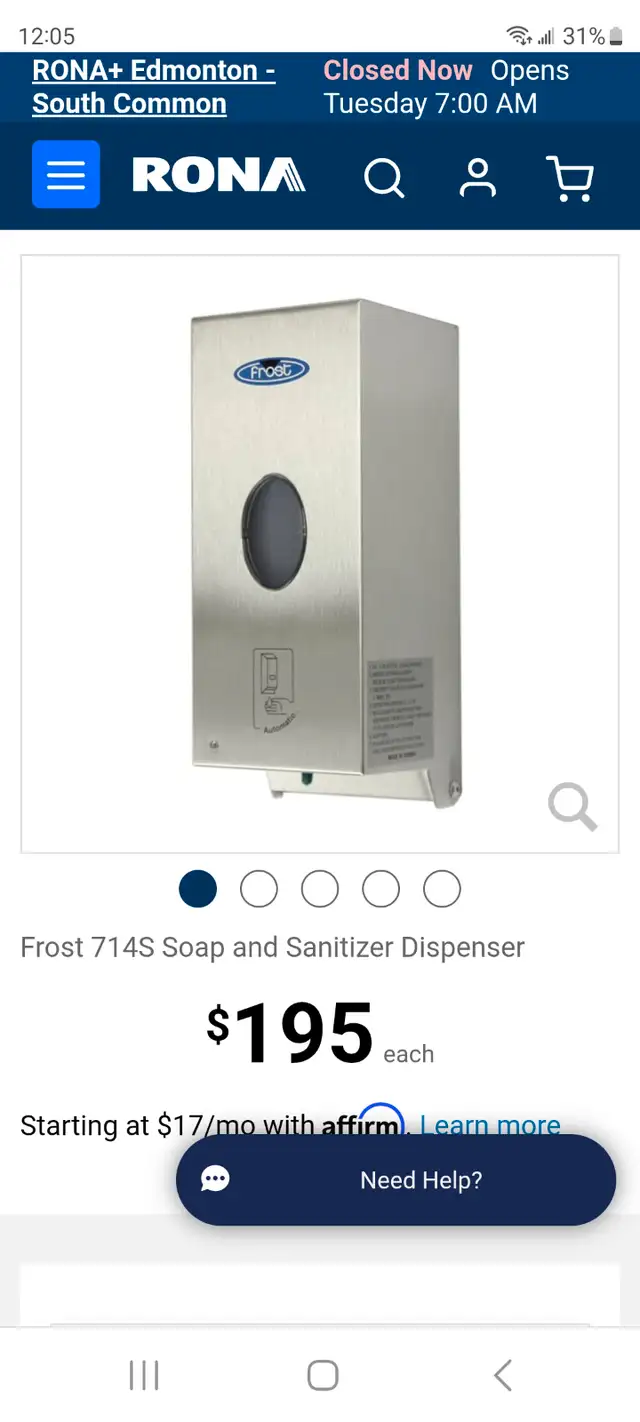Image resolution: width=640 pixels, height=1422 pixels.
Task: Open Affirm Learn more link
Action: (x=490, y=1125)
